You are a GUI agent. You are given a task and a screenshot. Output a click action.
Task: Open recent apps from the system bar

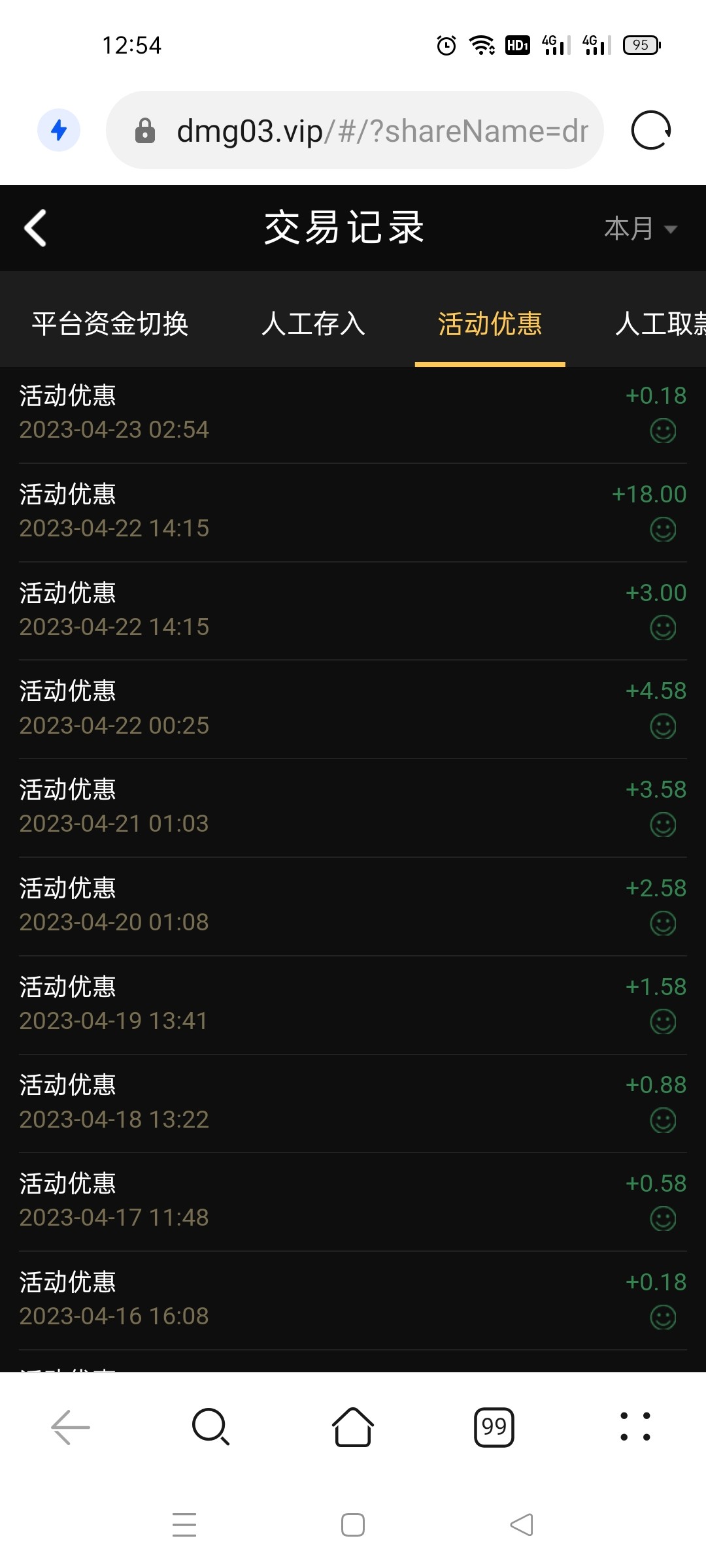pyautogui.click(x=184, y=1525)
